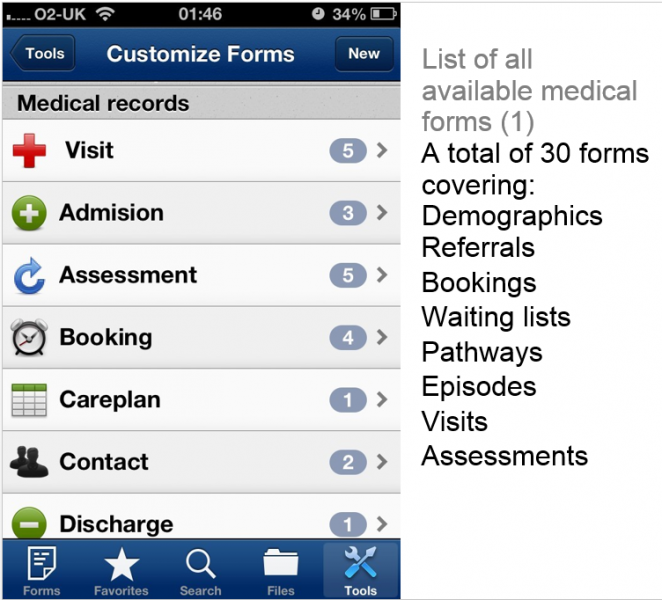This screenshot has height=600, width=662.
Task: Open the Booking forms row
Action: [x=200, y=338]
